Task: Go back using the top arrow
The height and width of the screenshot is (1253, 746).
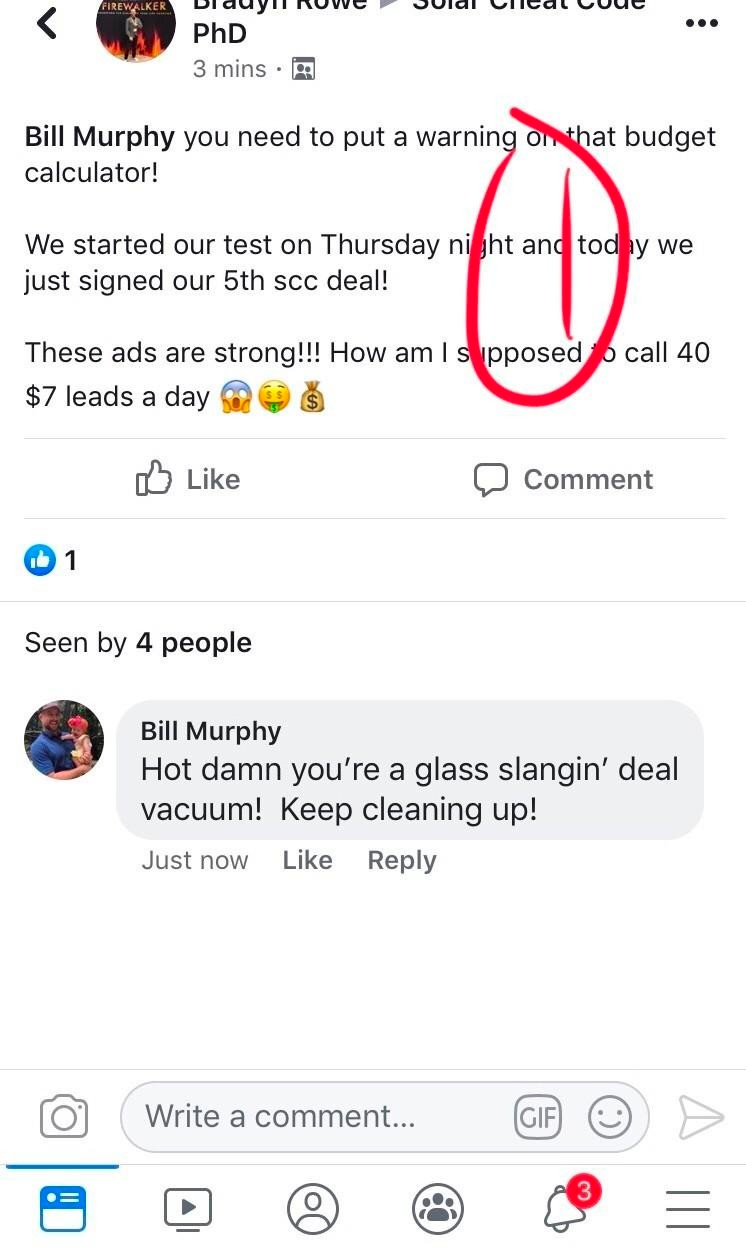Action: 46,22
